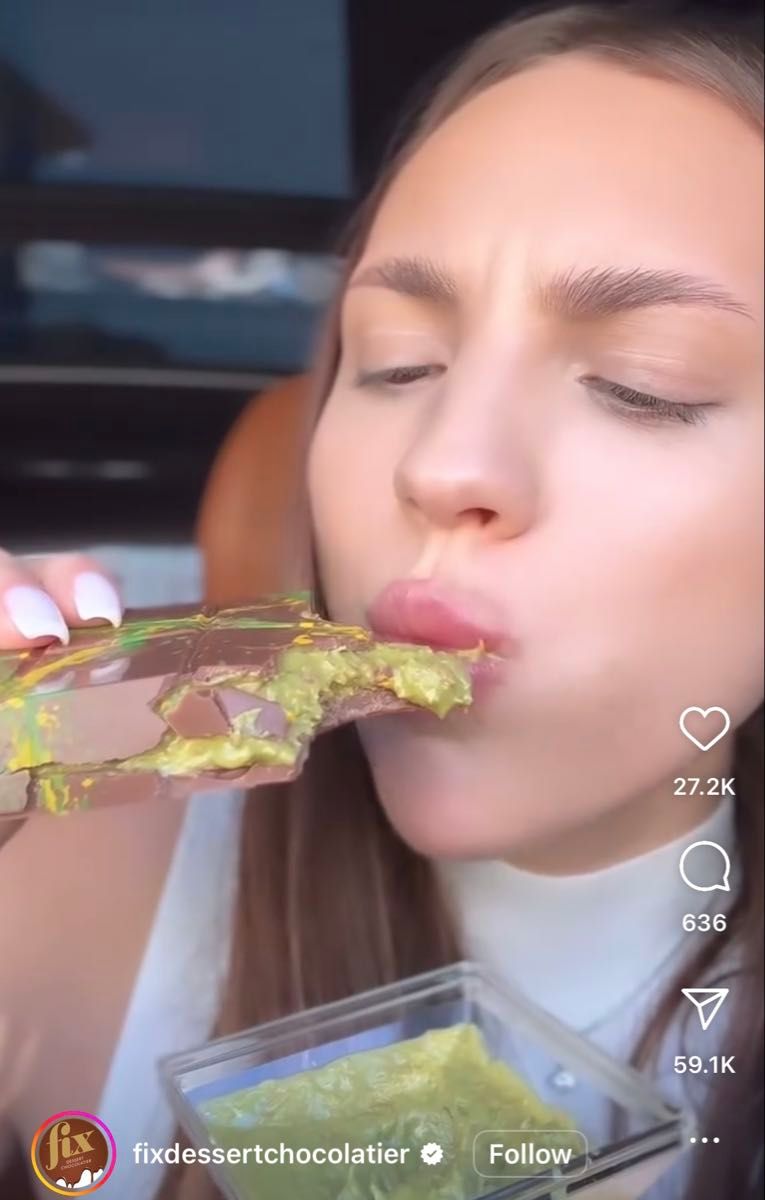This screenshot has height=1200, width=765.
Task: Share this reel via the paper-plane icon
Action: click(x=704, y=1008)
